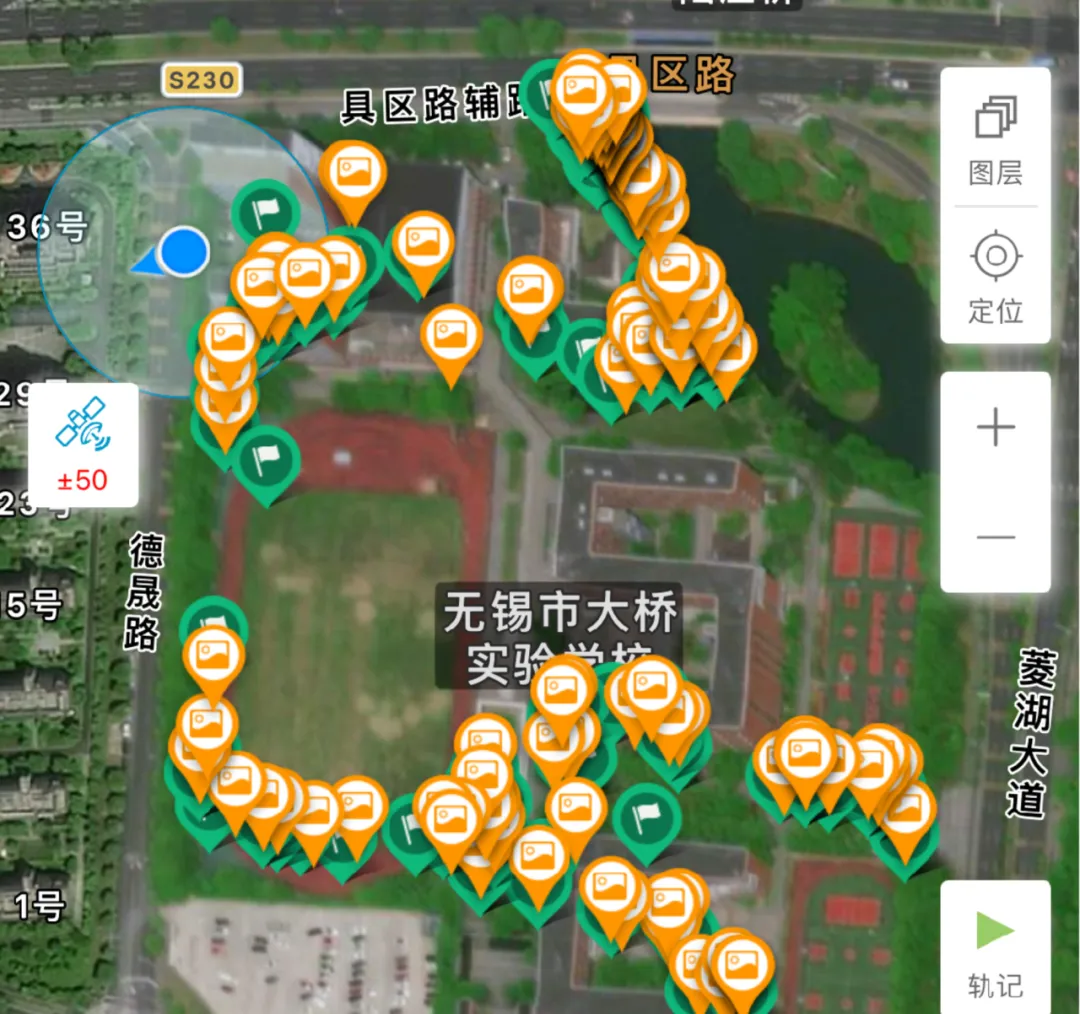Start track recording with 轨记

pos(995,950)
